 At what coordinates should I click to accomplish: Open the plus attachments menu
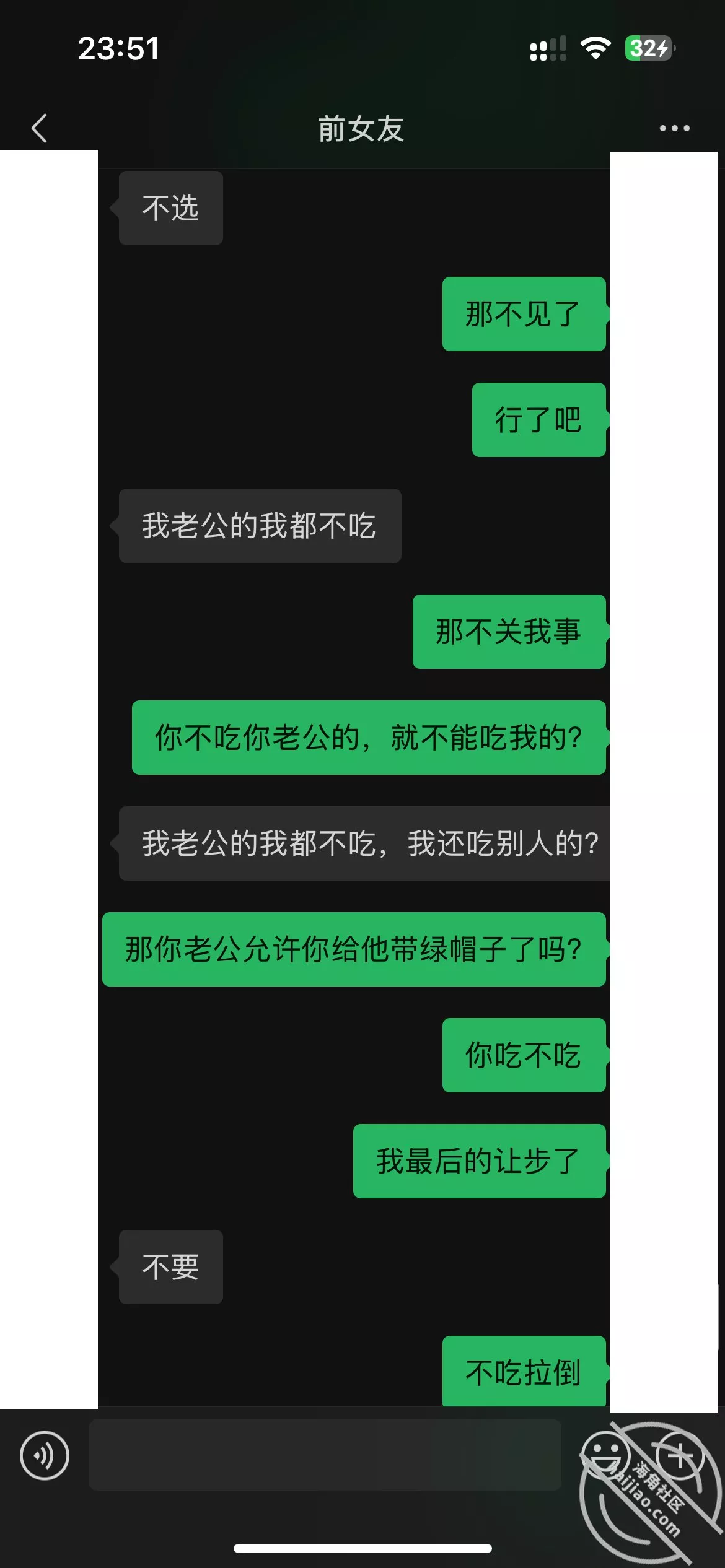pos(680,1455)
